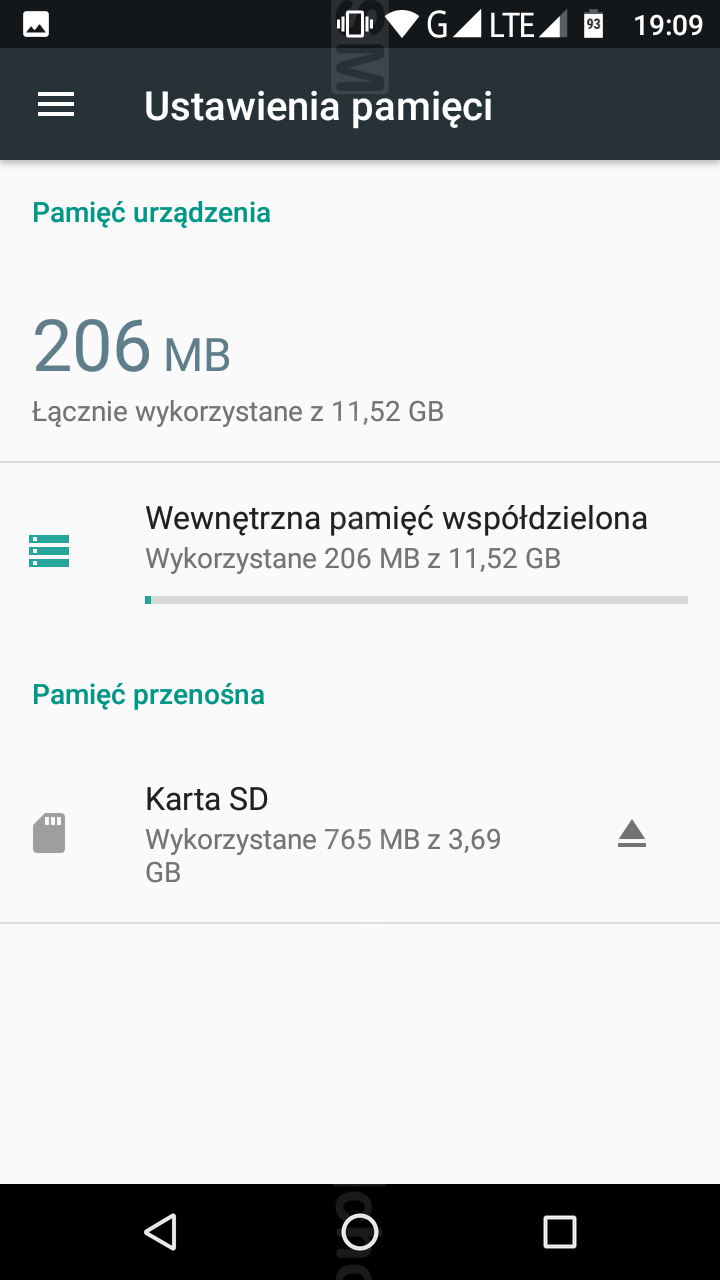Eject the SD card
The image size is (720, 1280).
632,834
